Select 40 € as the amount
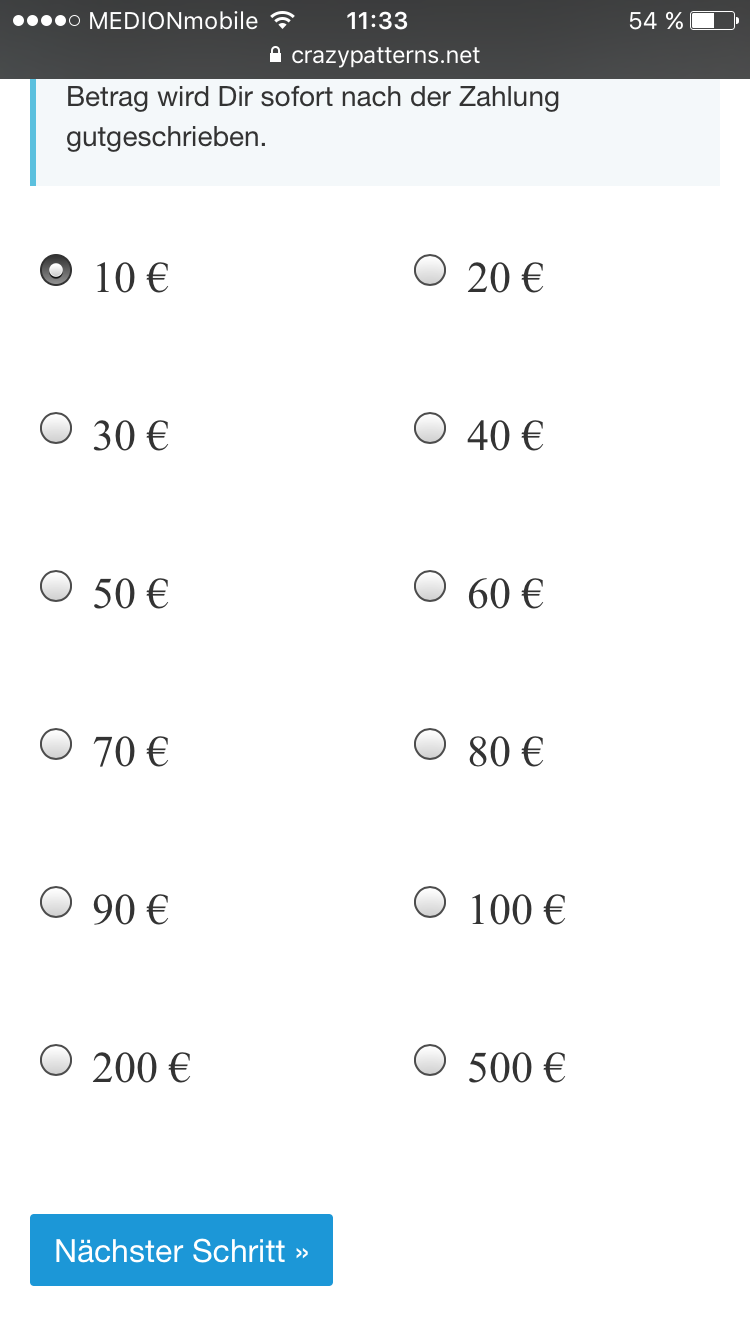750x1334 pixels. point(430,429)
